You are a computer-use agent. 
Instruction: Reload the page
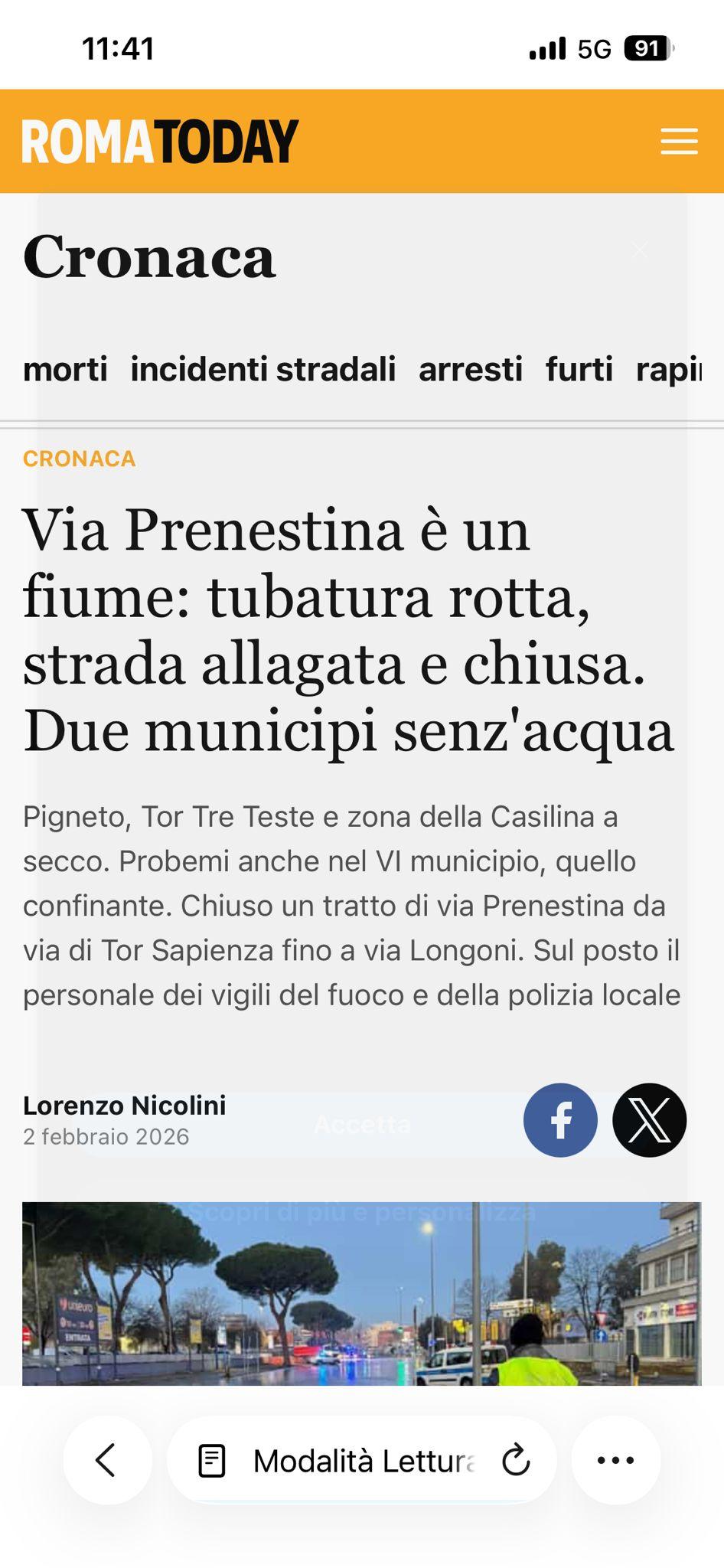coord(516,1460)
